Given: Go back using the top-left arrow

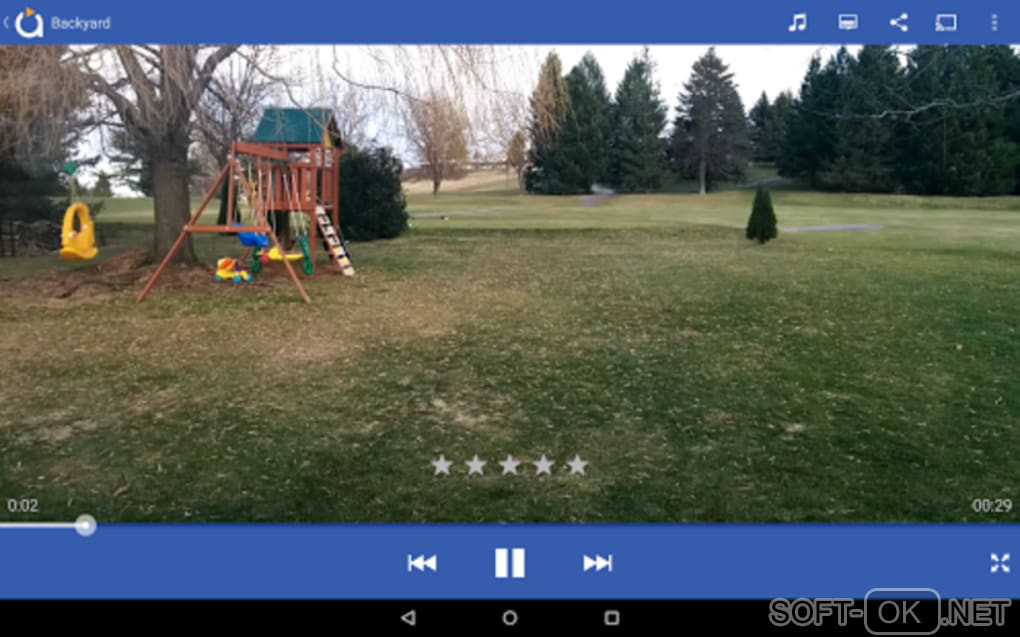Looking at the screenshot, I should [8, 22].
